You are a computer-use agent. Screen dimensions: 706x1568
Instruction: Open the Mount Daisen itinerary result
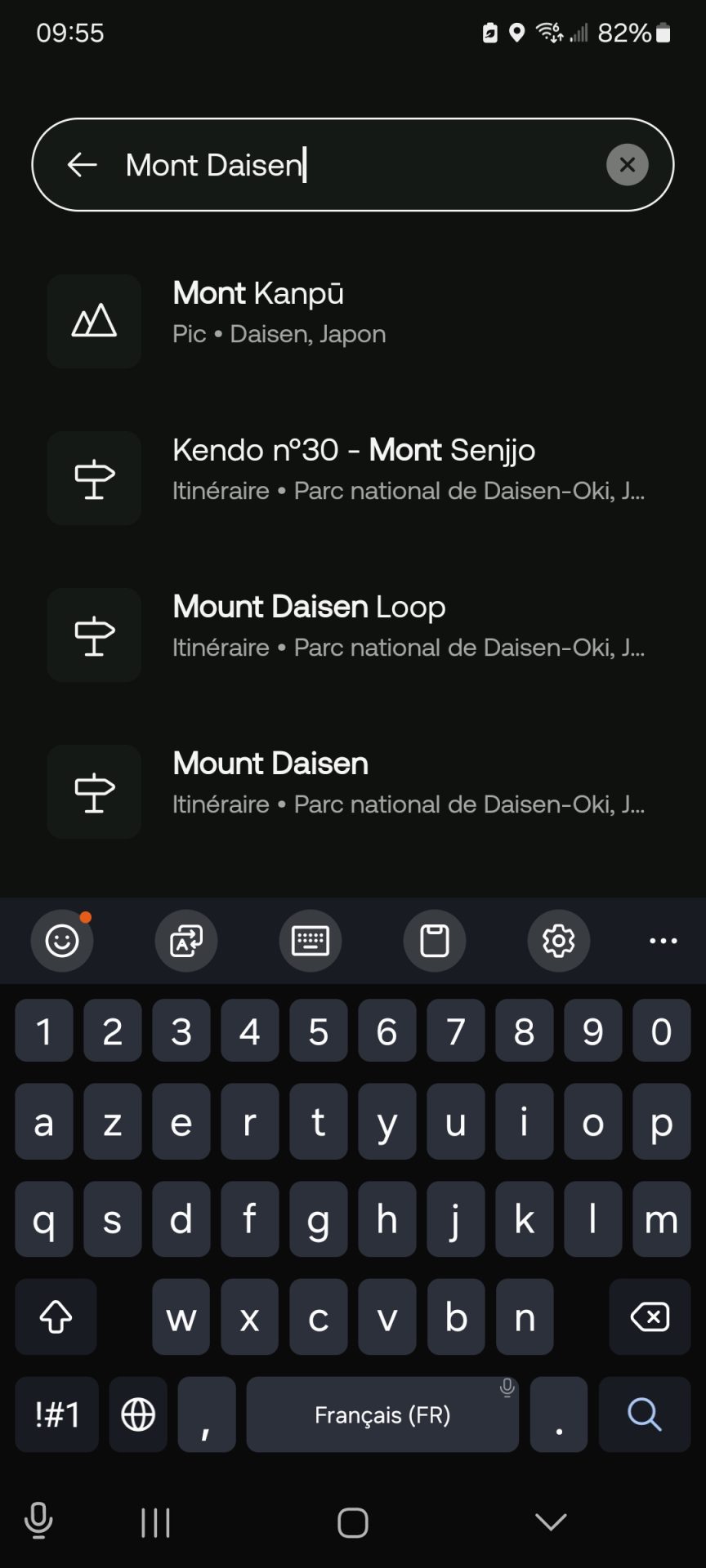(351, 783)
